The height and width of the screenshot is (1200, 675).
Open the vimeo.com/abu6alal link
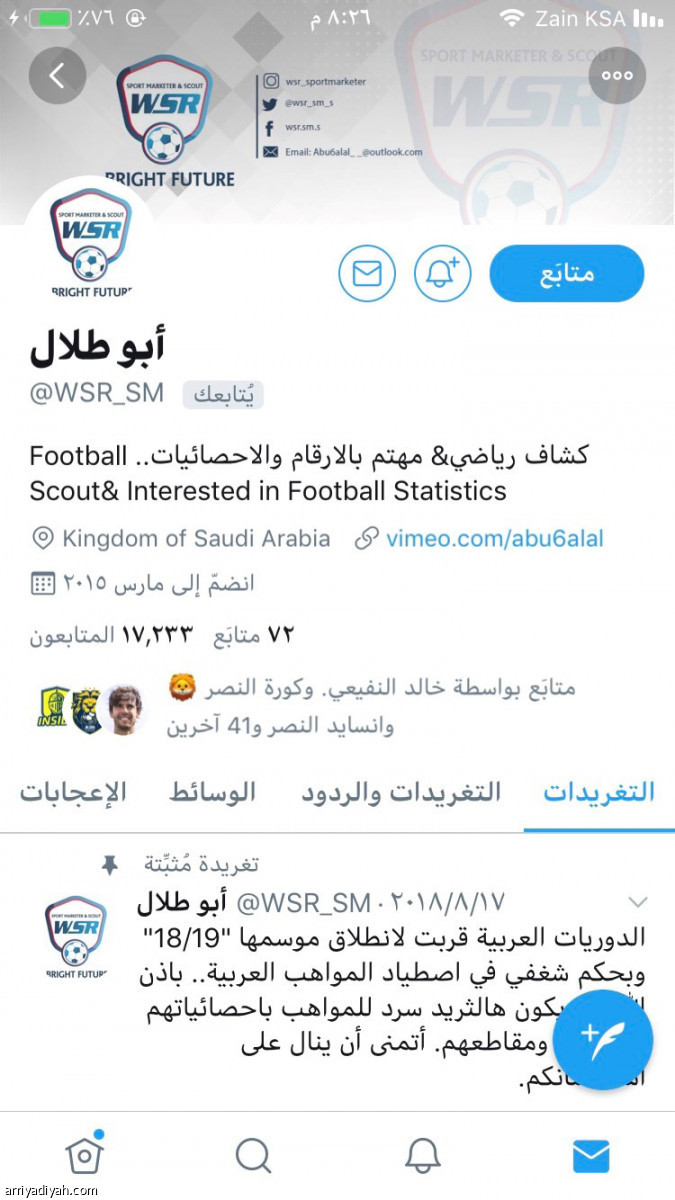(494, 539)
